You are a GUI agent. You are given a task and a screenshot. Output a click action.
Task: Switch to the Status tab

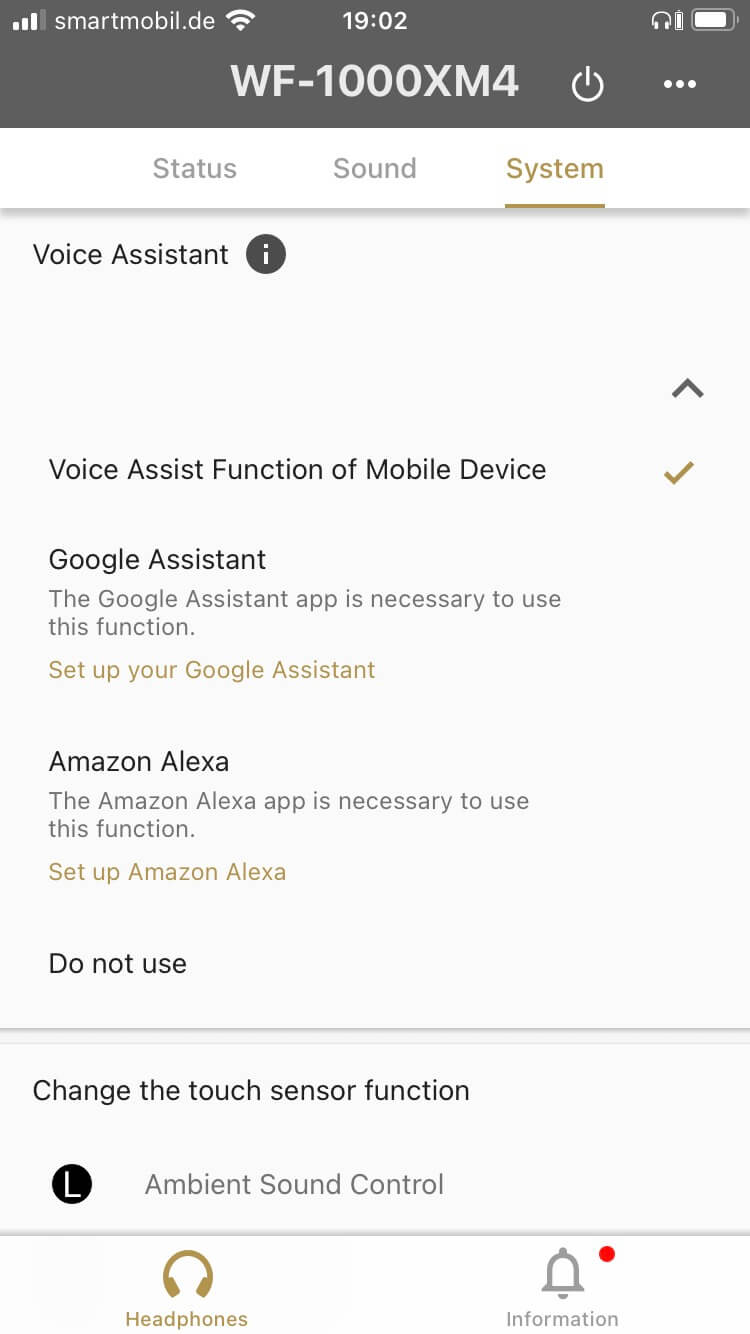[x=194, y=168]
